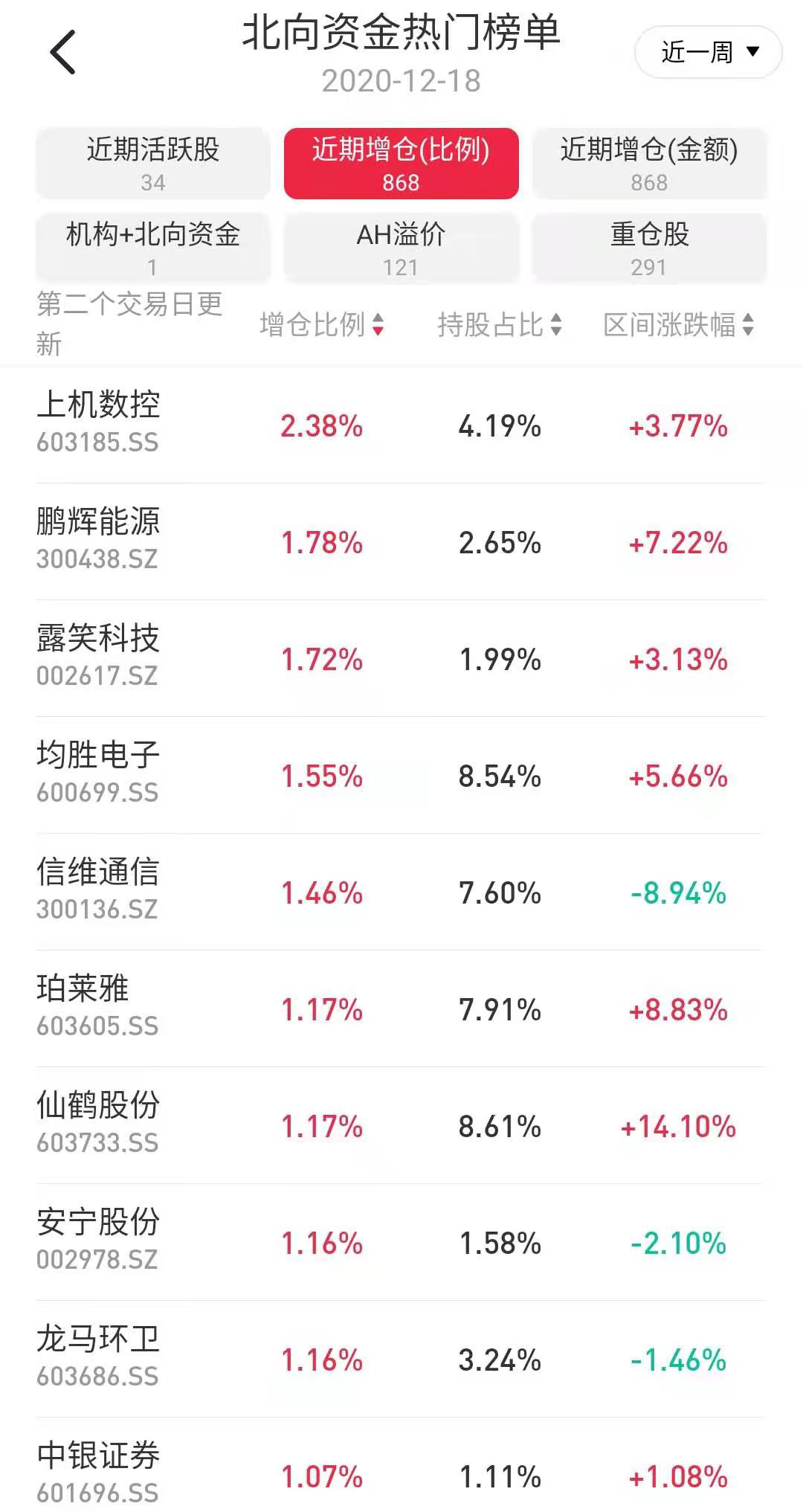View the 露笑科技 stock row

click(x=401, y=658)
